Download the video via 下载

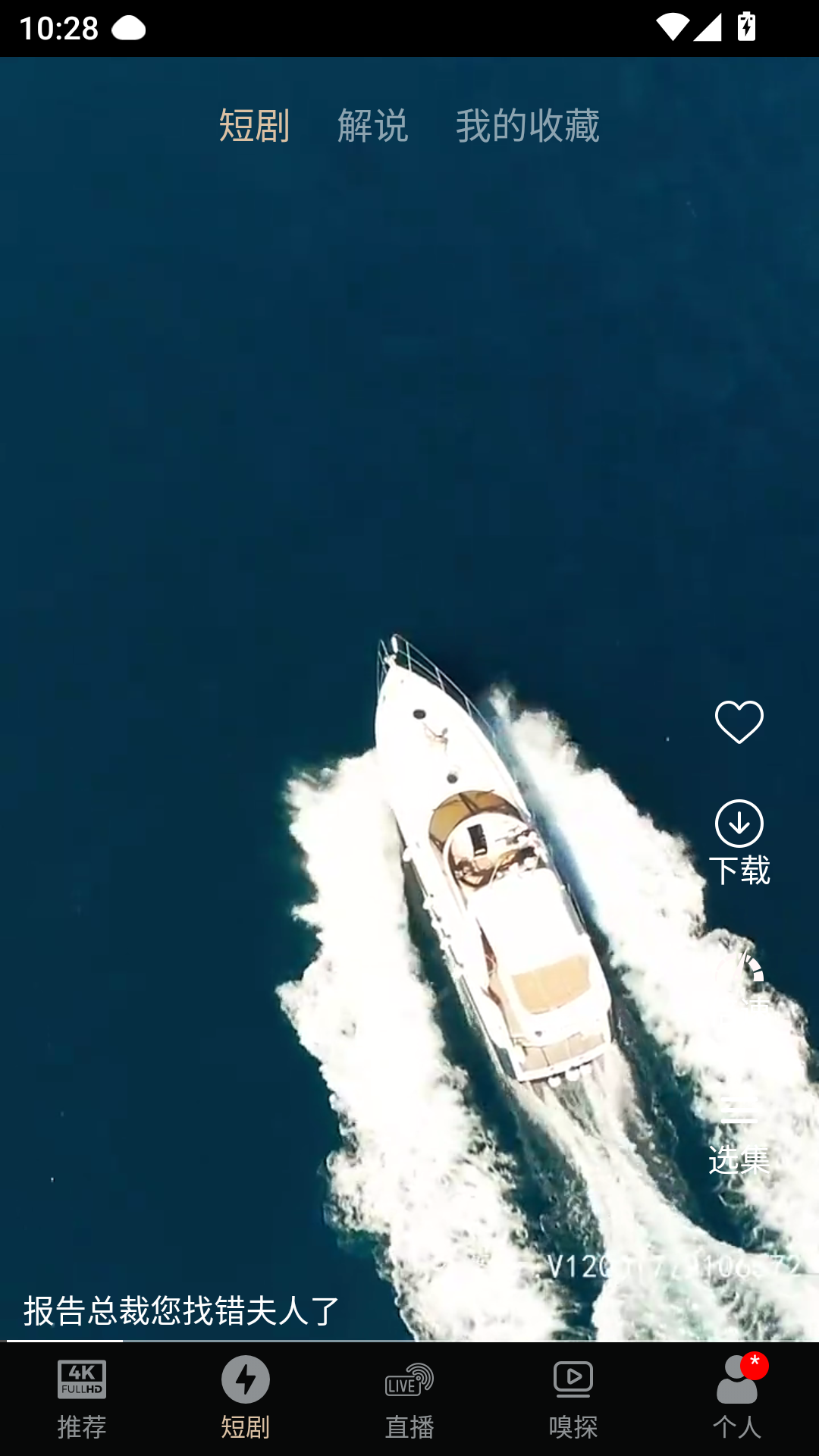pos(739,843)
